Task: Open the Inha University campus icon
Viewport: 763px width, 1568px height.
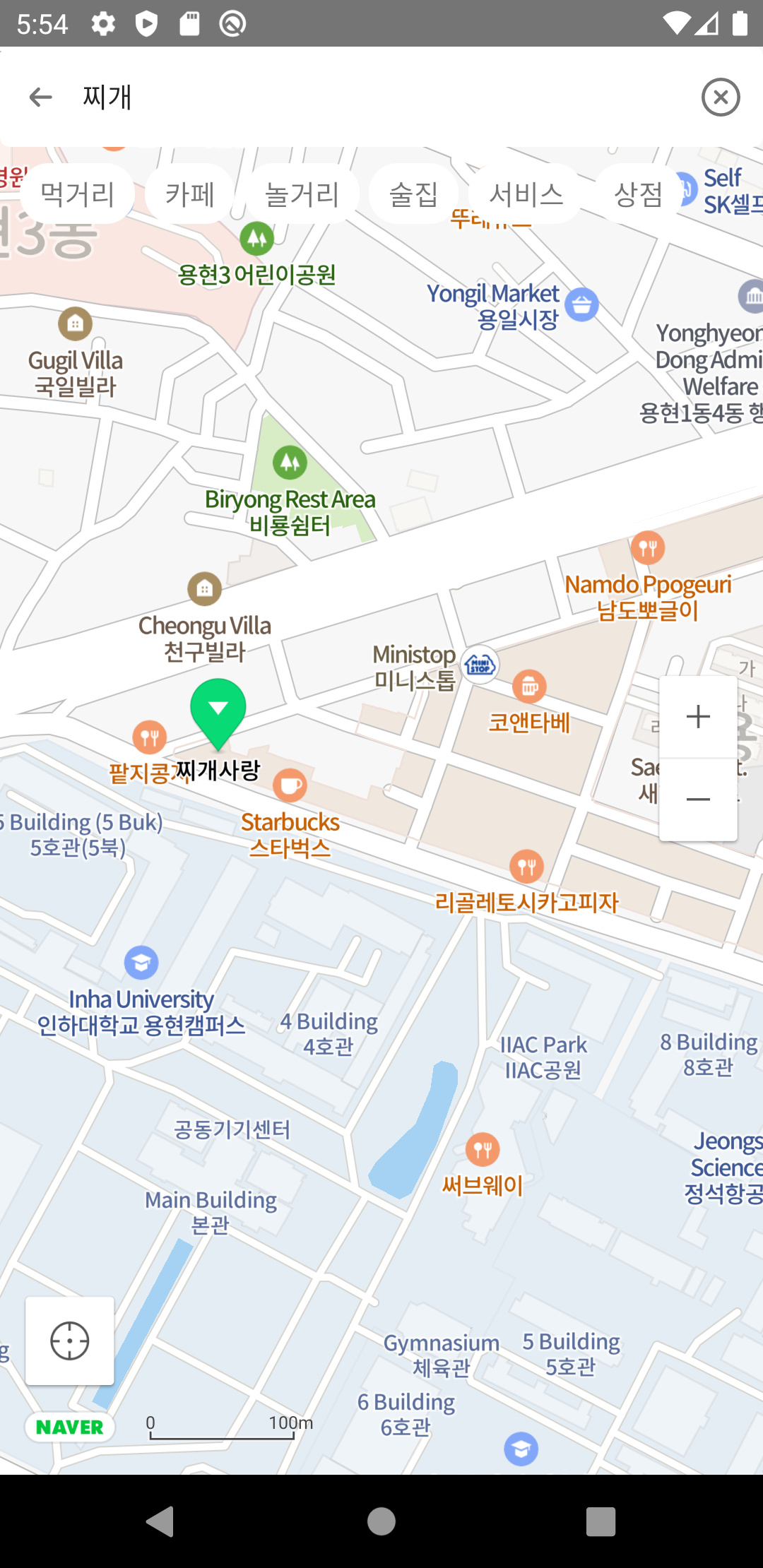Action: click(140, 961)
